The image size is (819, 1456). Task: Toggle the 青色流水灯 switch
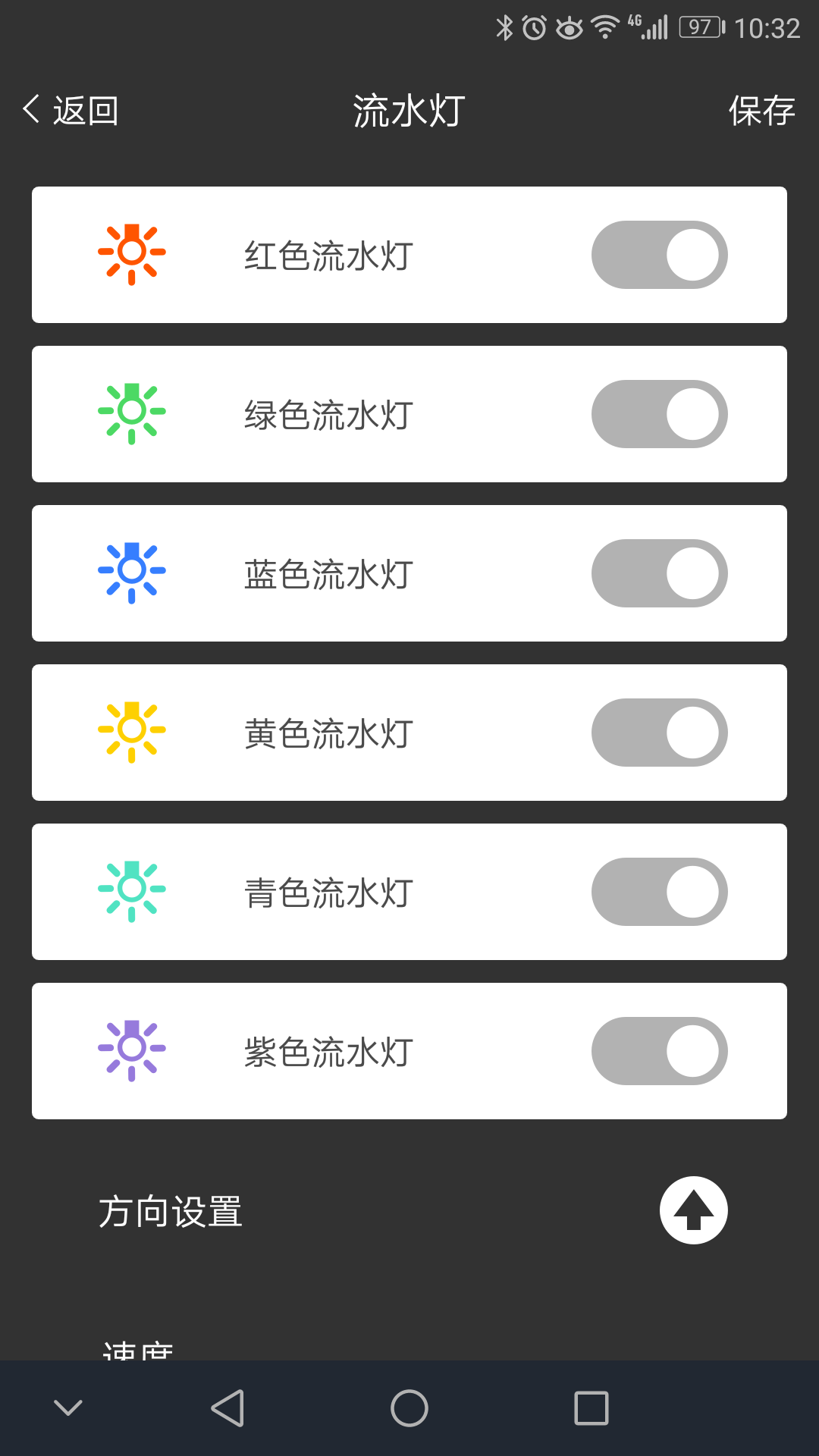659,892
